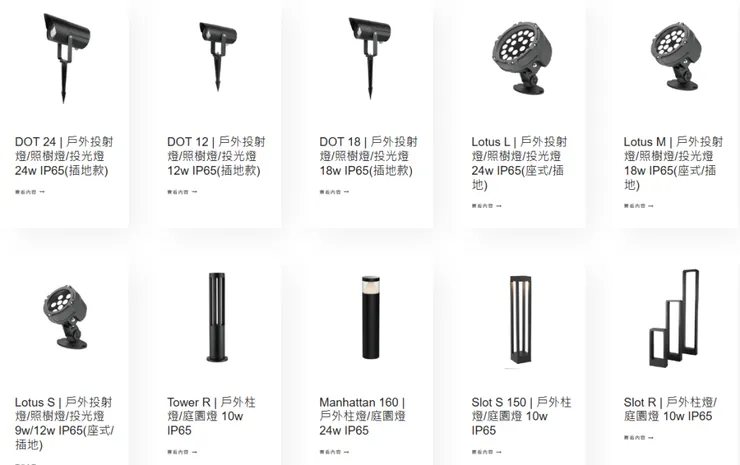Screen dimensions: 740x465
Task: Tap the read-more link under Lotus M
Action: [638, 206]
